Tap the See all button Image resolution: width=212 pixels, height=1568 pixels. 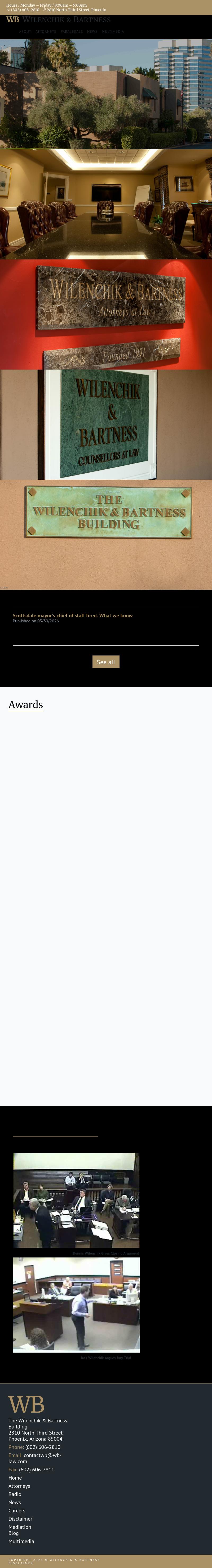[105, 662]
